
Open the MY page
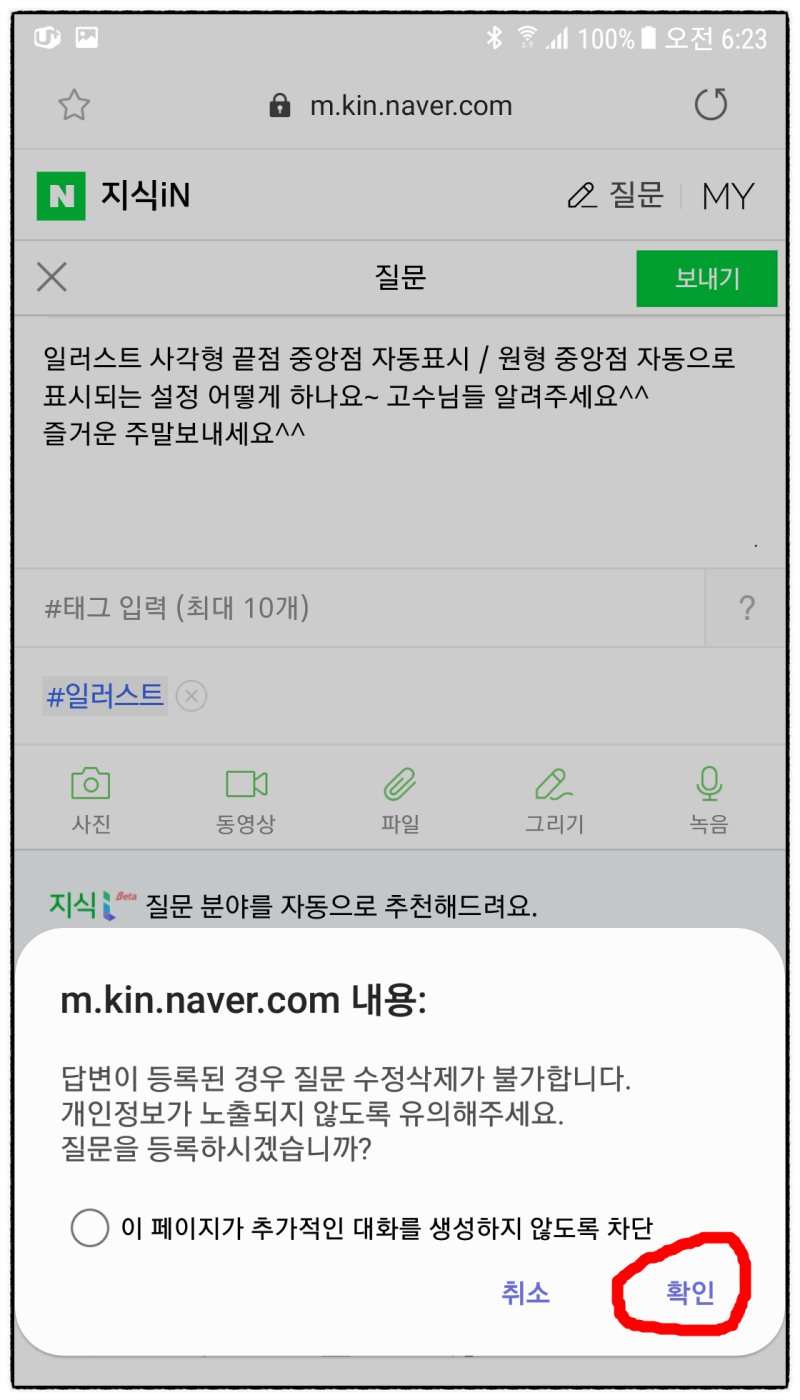[728, 196]
